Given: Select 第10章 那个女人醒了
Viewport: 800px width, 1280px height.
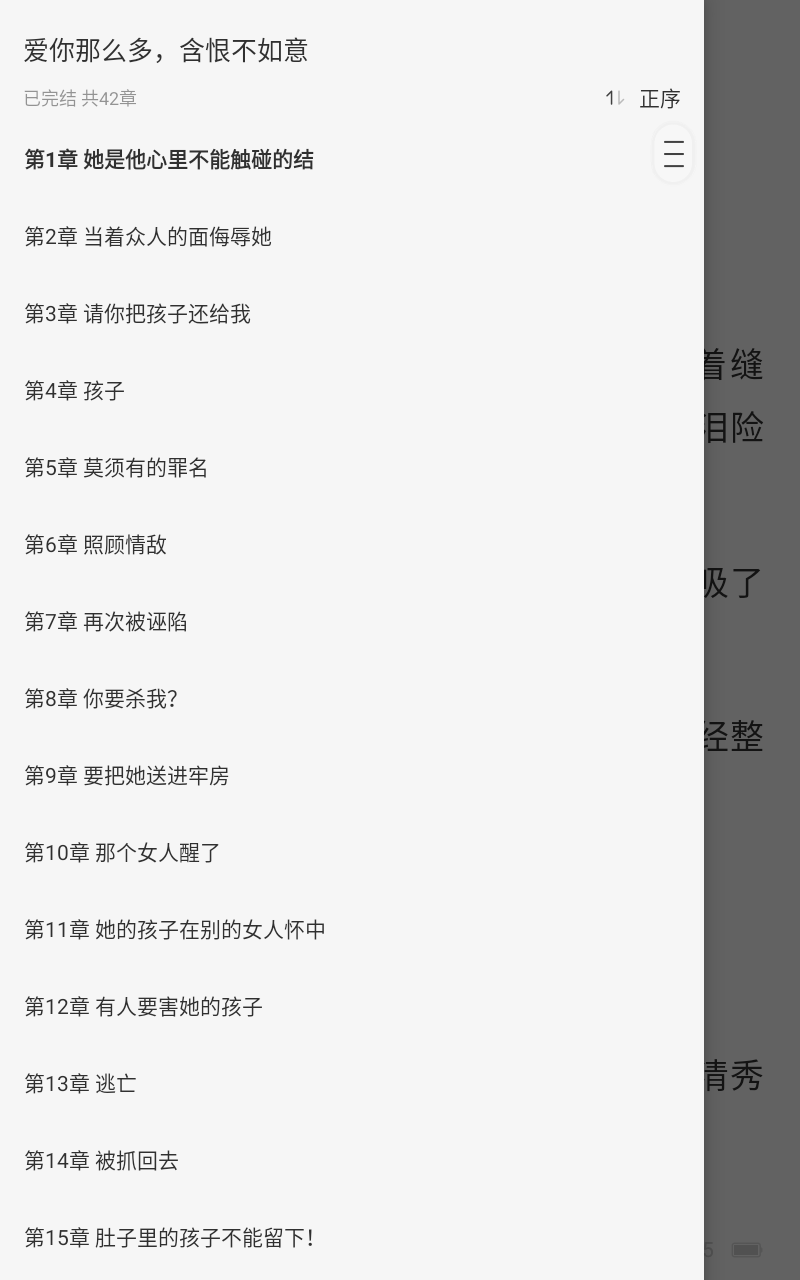Looking at the screenshot, I should [x=123, y=853].
